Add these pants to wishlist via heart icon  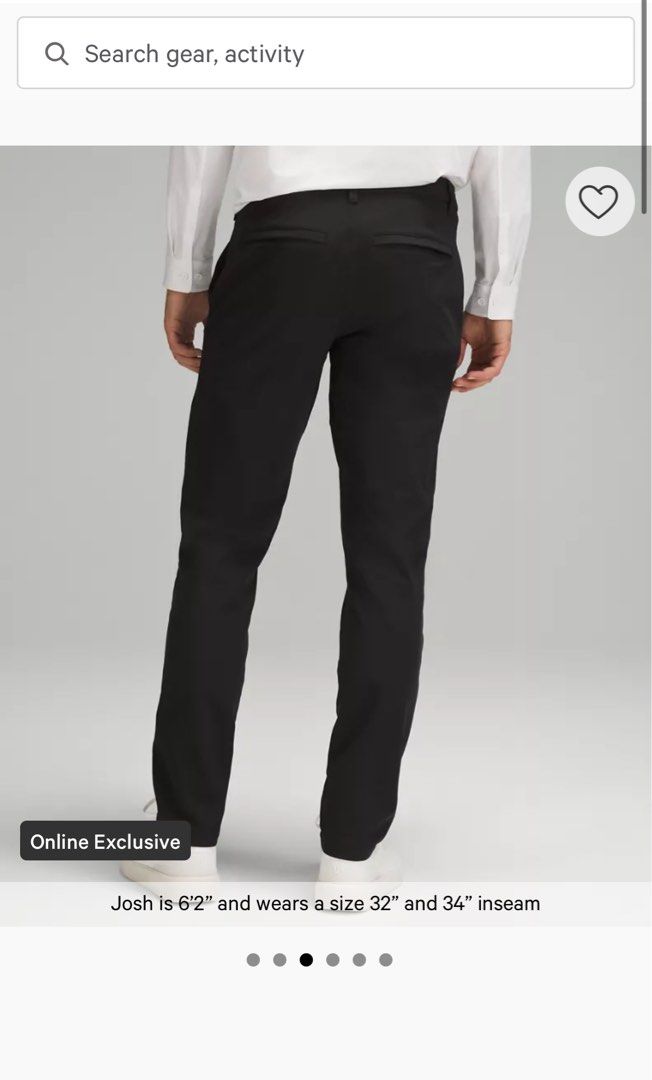(599, 202)
